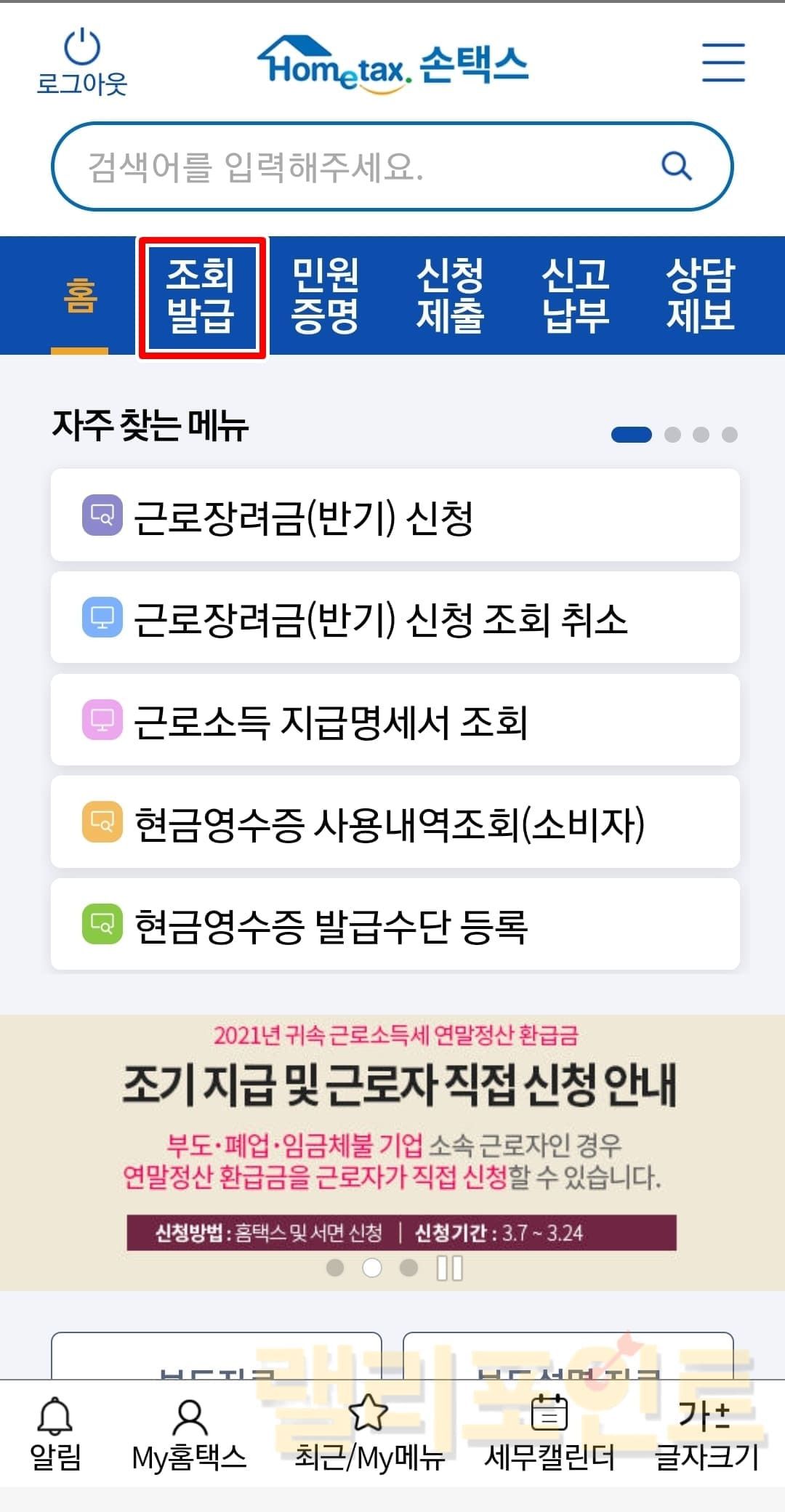Image resolution: width=785 pixels, height=1512 pixels.
Task: Go to the 신청 제출 tab
Action: [450, 296]
